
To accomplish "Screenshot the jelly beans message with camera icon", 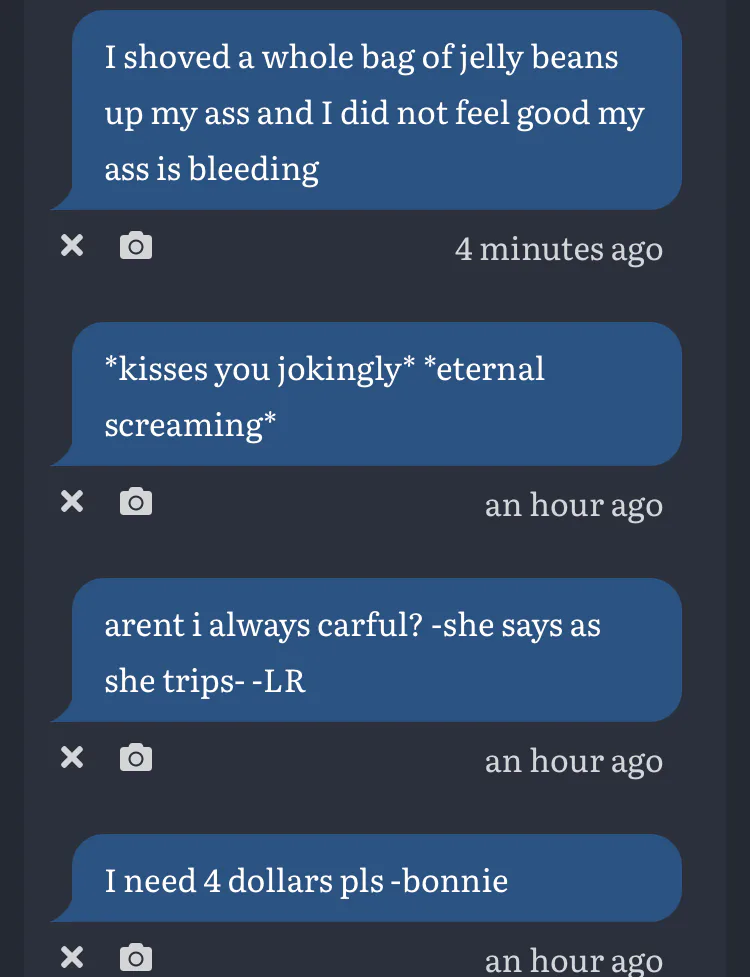I will [136, 245].
